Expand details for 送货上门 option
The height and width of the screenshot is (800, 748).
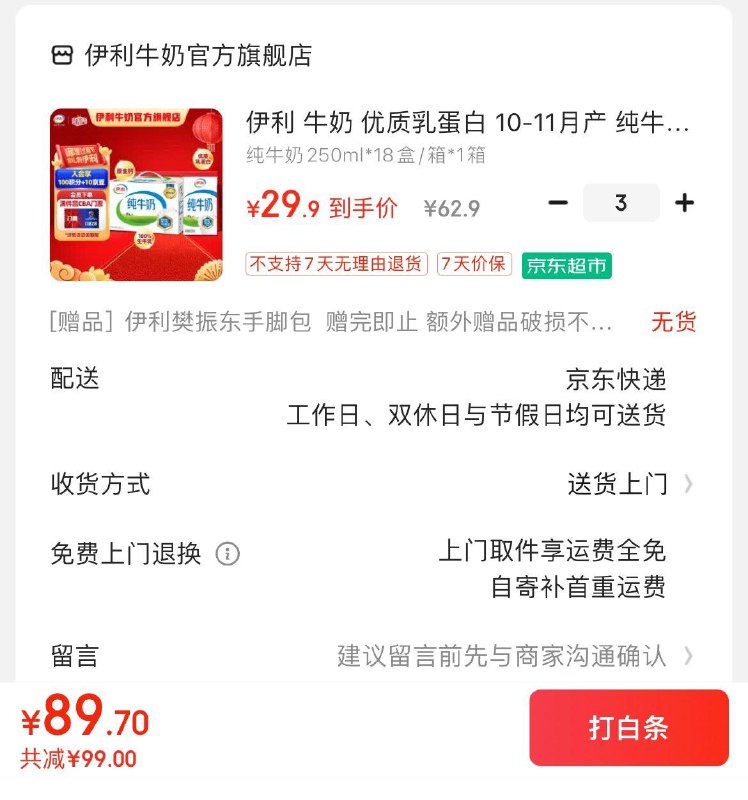tap(617, 482)
